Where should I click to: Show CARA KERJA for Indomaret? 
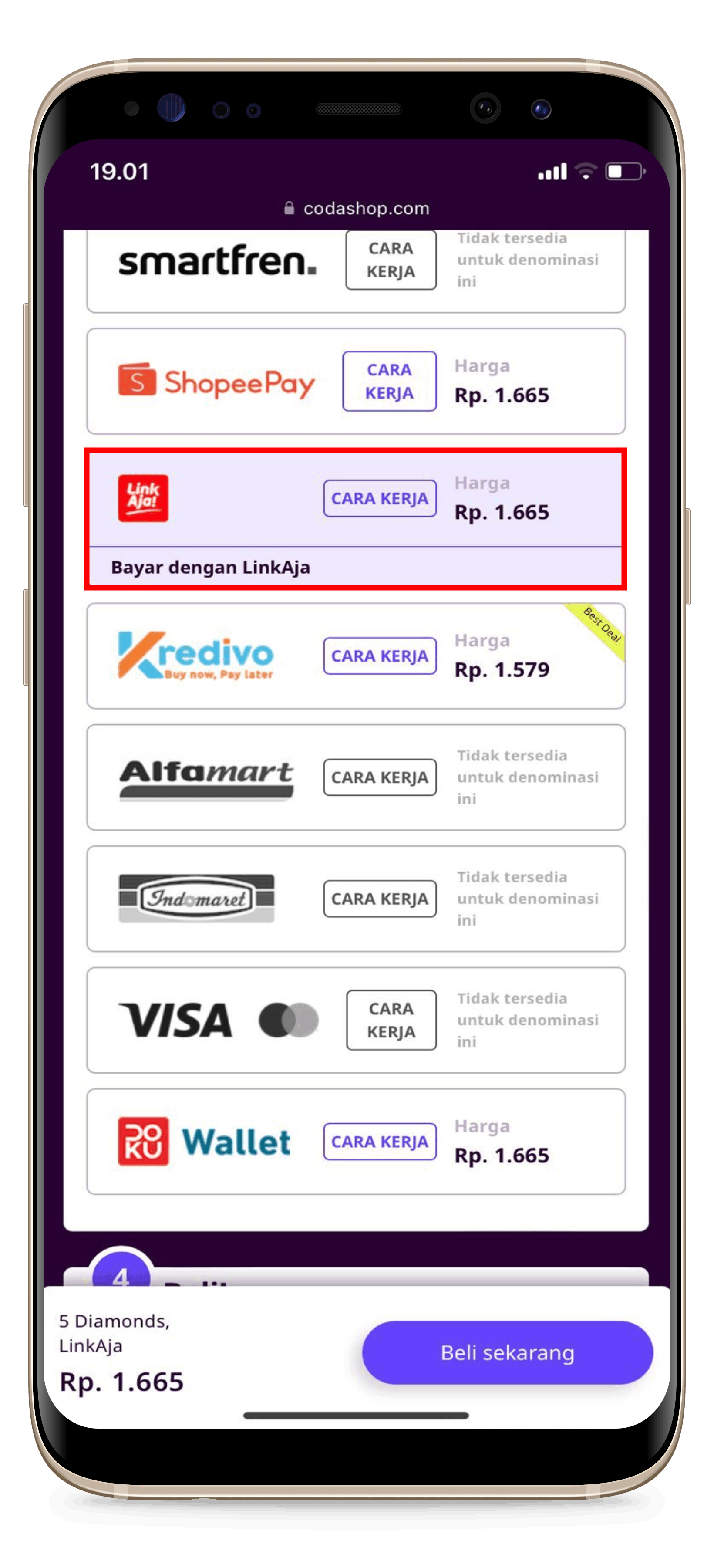coord(380,899)
